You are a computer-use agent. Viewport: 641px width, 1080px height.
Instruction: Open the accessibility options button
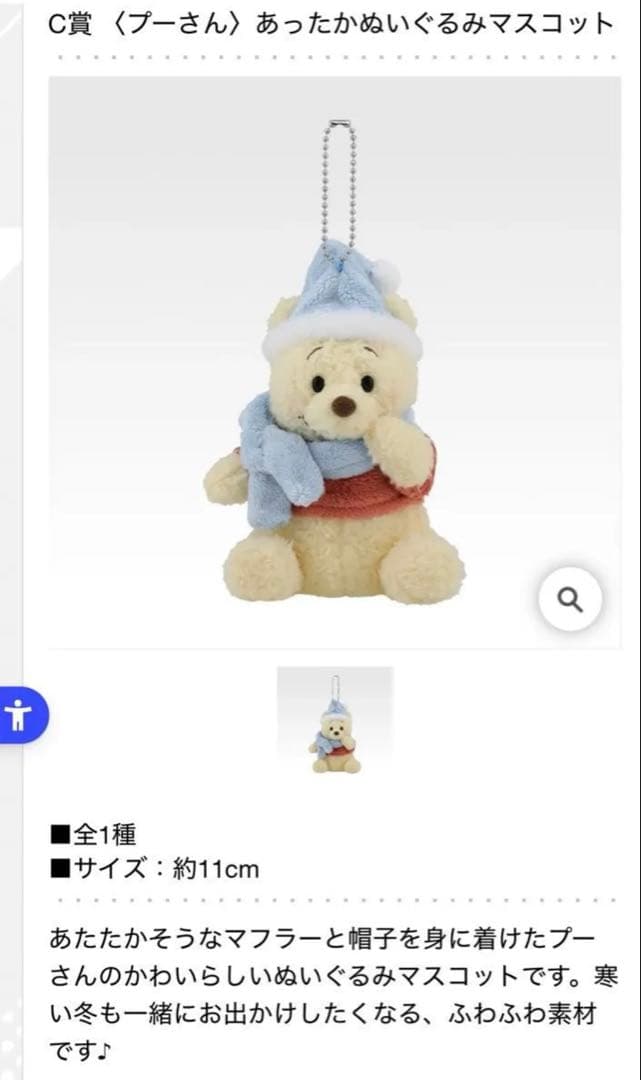tap(19, 715)
